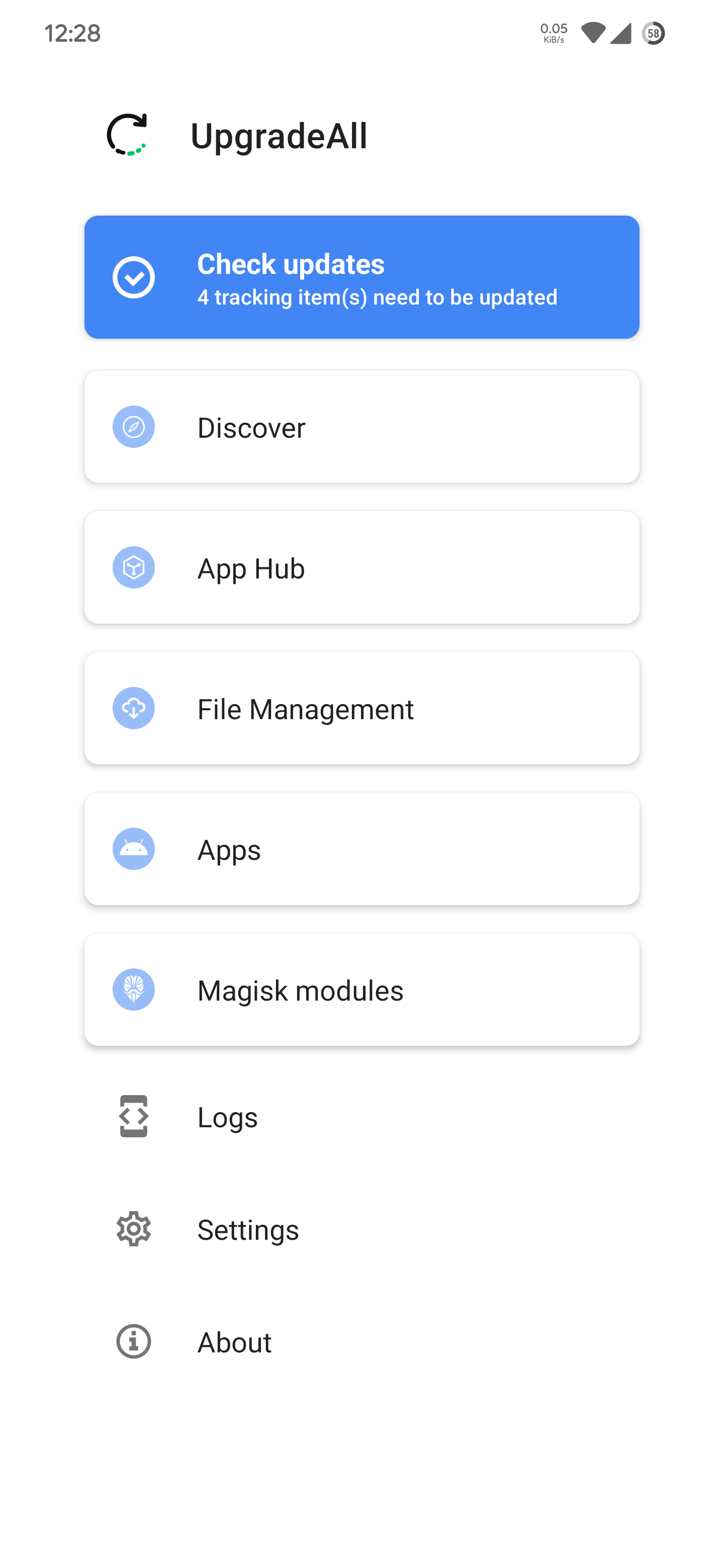Open the File Management section
724x1568 pixels.
pyautogui.click(x=361, y=708)
